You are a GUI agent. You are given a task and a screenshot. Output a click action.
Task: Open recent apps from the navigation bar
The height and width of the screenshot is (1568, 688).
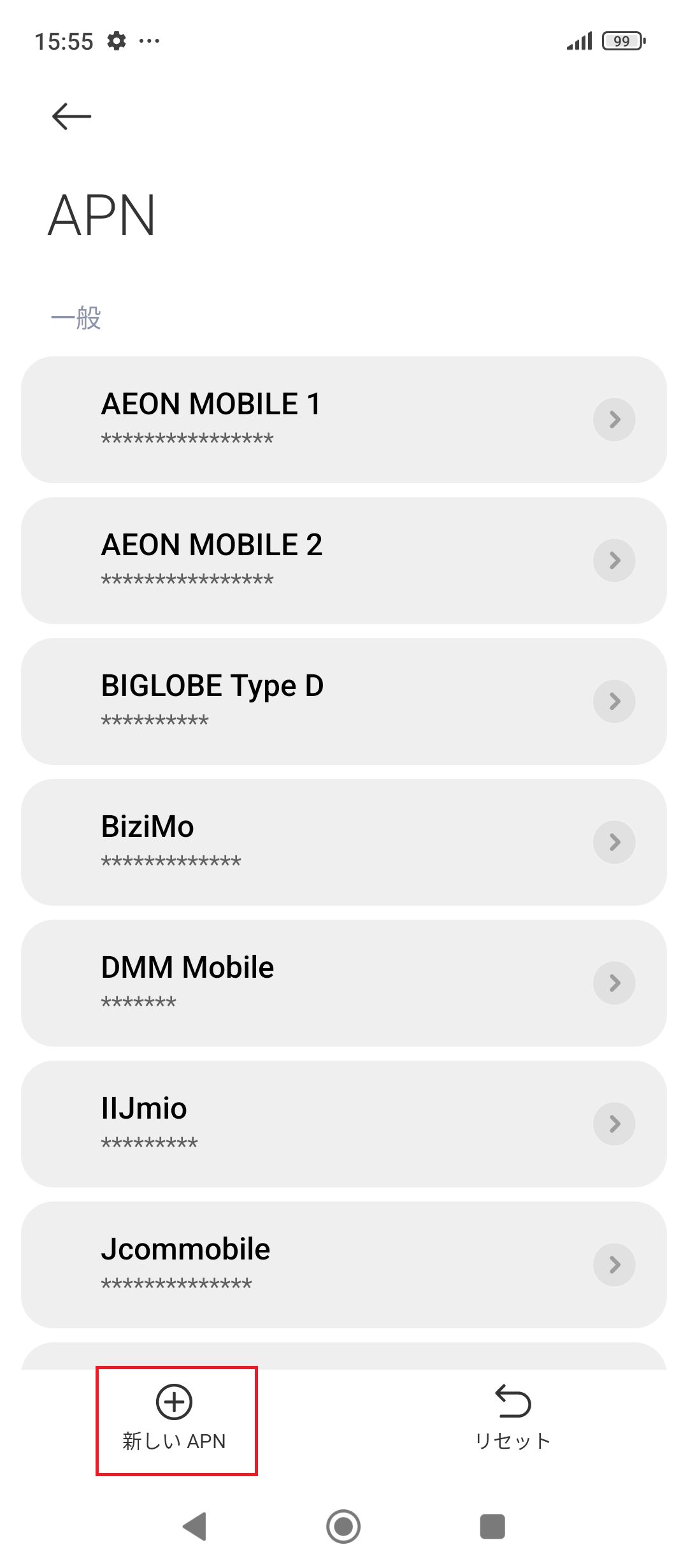[492, 1527]
